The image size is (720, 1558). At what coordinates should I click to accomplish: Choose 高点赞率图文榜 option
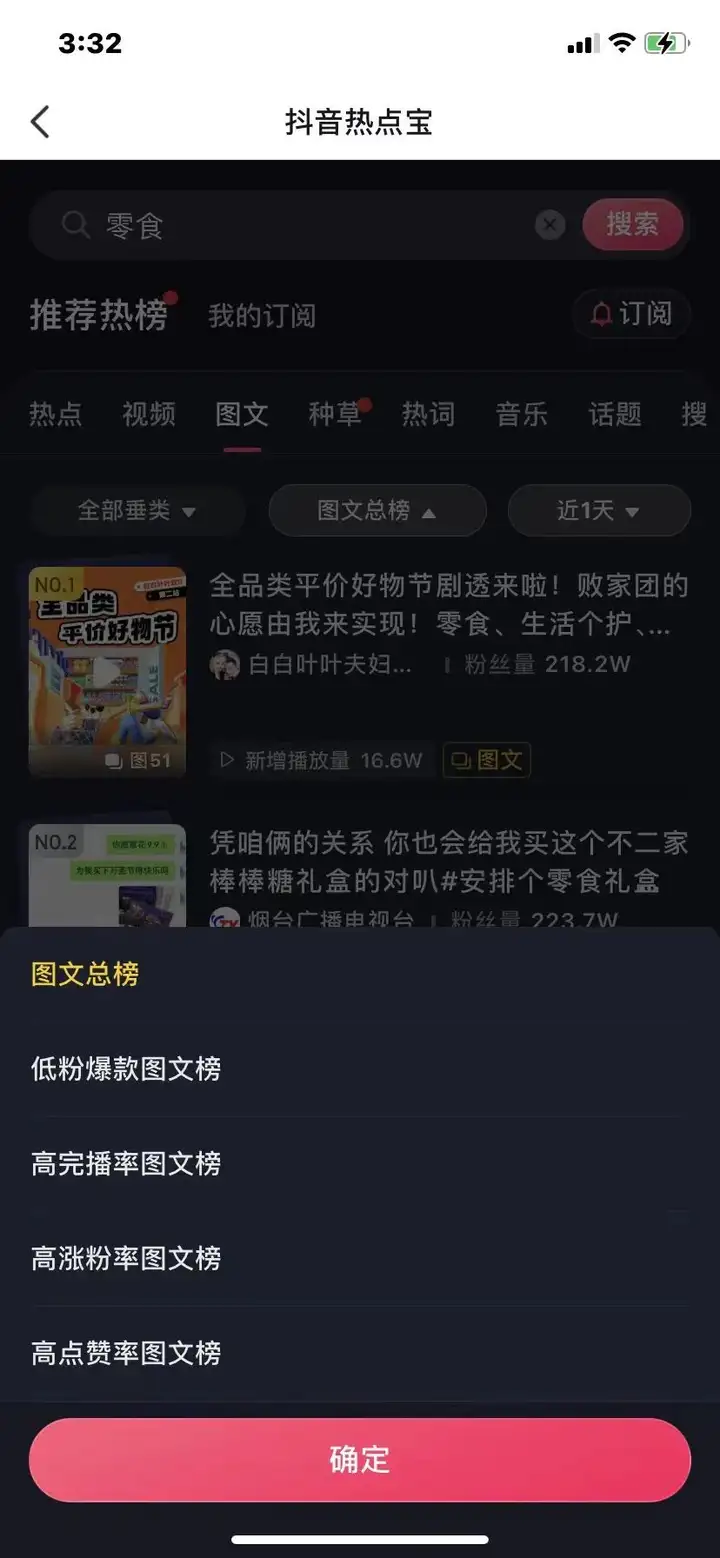pos(126,1353)
